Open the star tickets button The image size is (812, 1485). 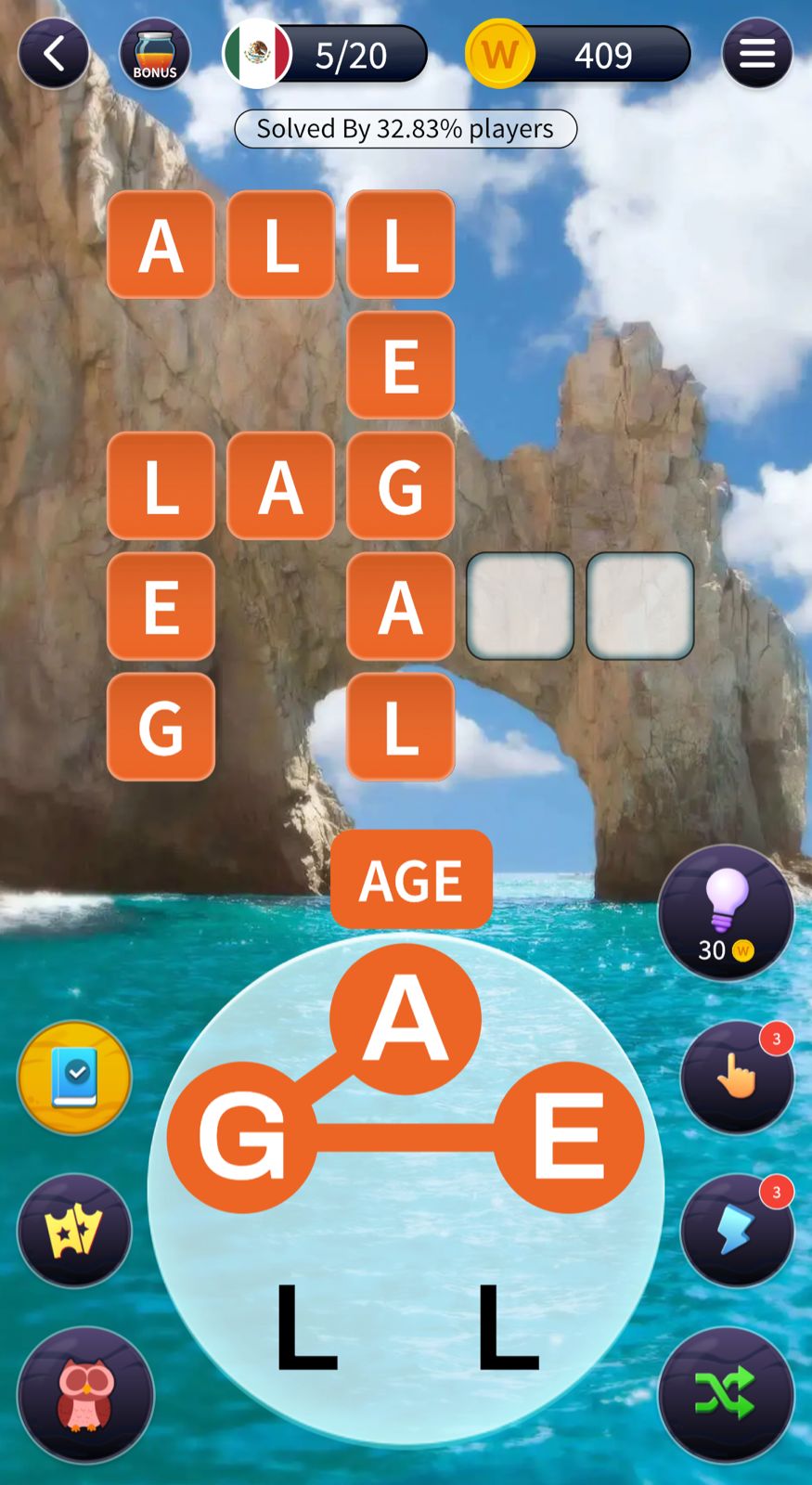(x=74, y=1231)
